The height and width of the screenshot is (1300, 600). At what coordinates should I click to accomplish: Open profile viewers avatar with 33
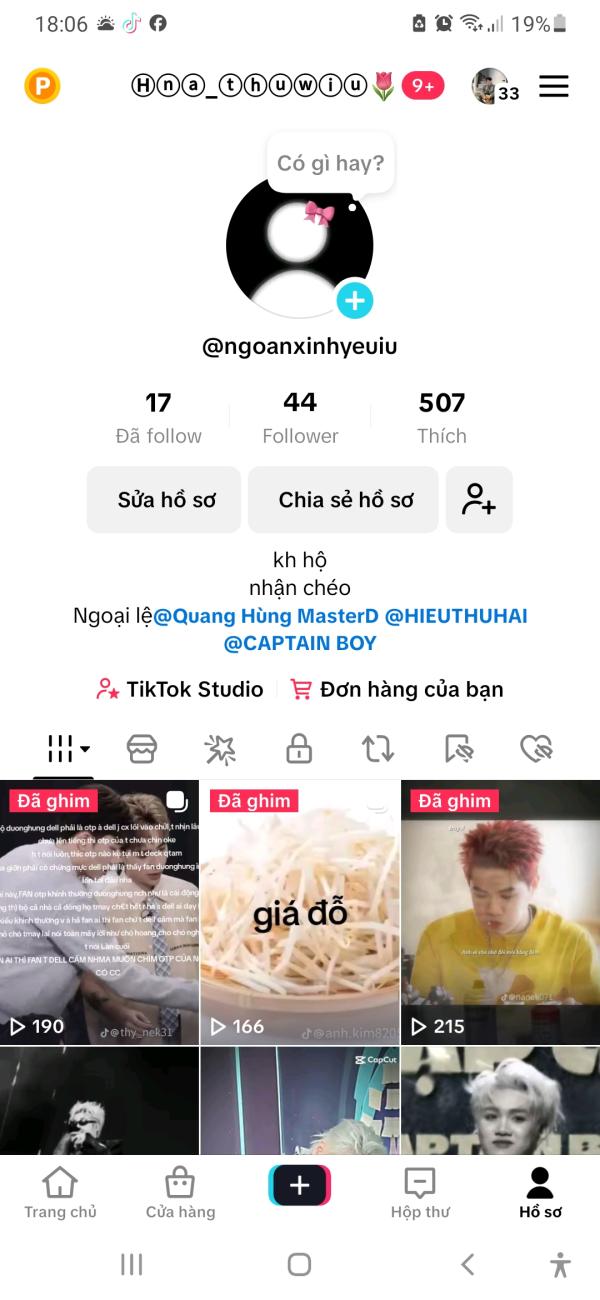pos(496,86)
